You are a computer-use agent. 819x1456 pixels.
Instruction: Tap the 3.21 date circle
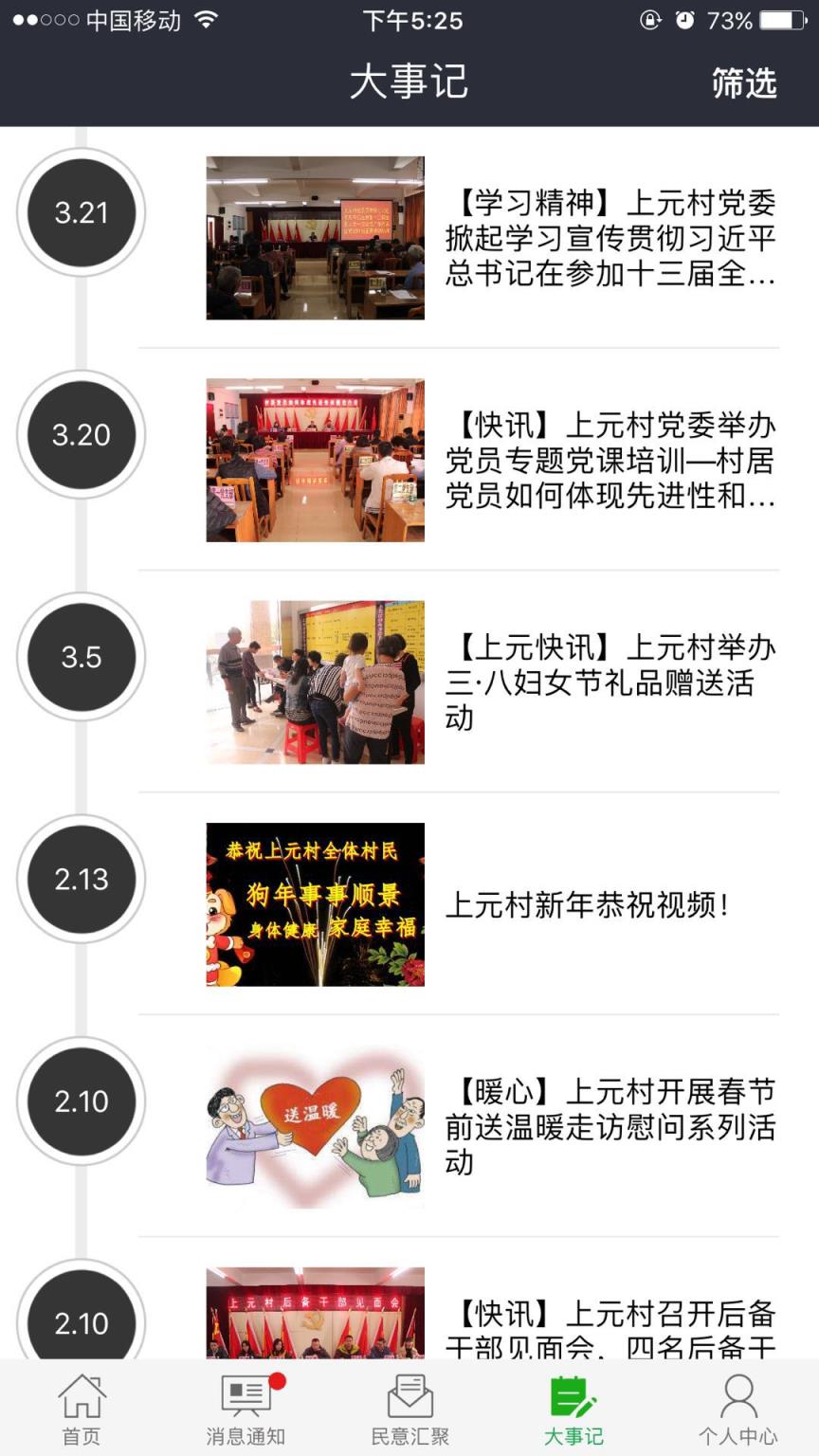pos(81,212)
